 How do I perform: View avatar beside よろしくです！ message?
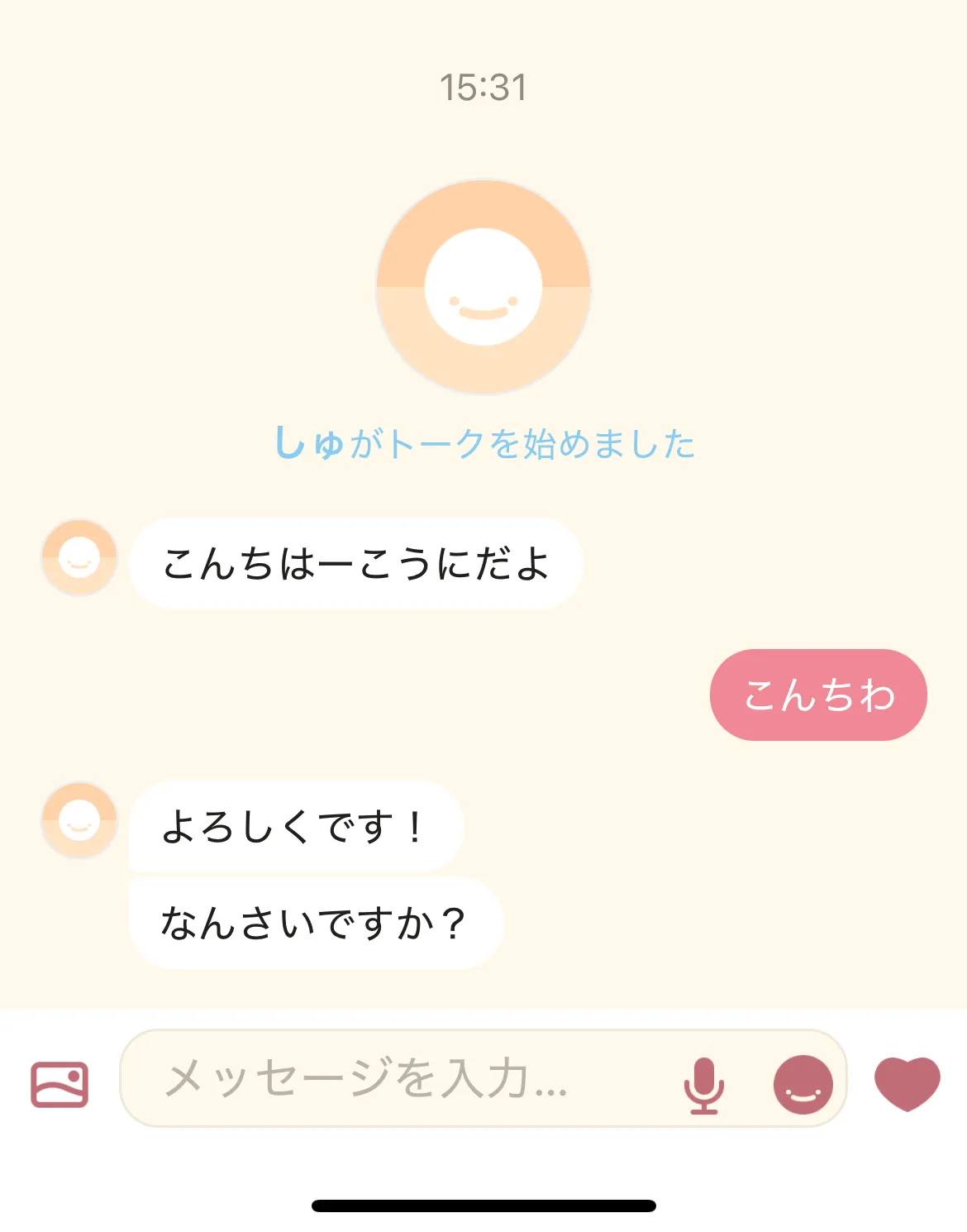click(79, 820)
